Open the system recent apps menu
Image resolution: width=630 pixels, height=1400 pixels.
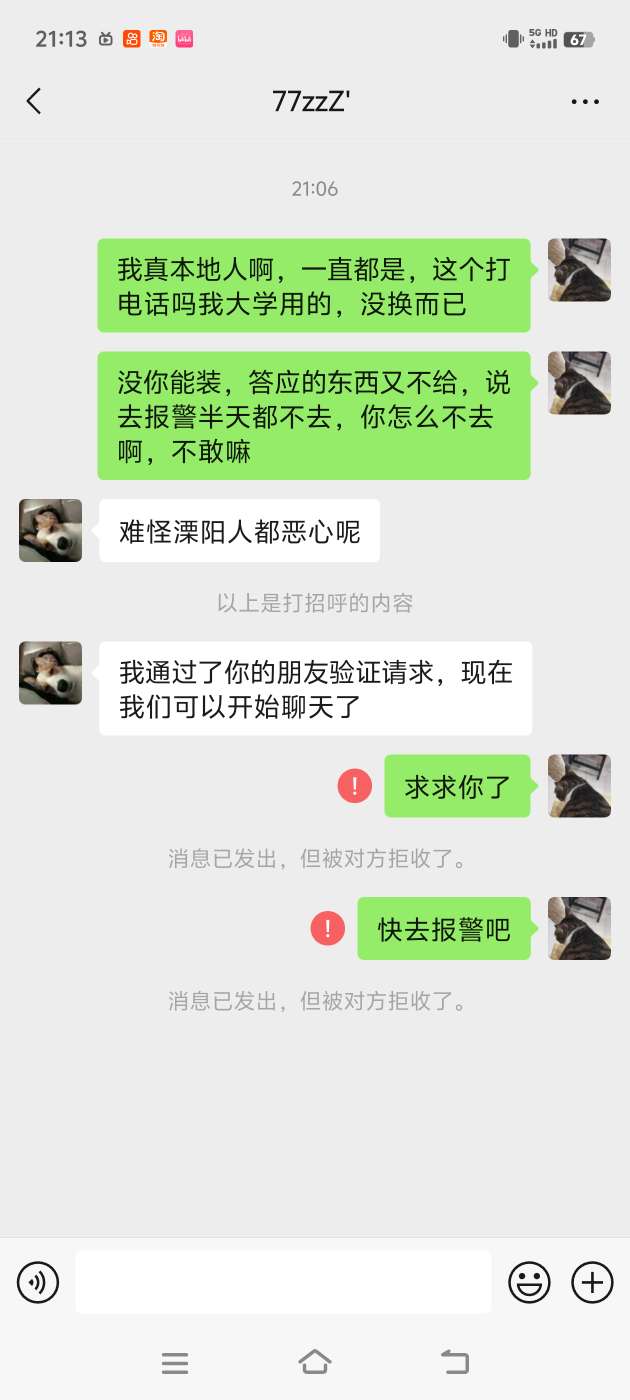coord(175,1362)
